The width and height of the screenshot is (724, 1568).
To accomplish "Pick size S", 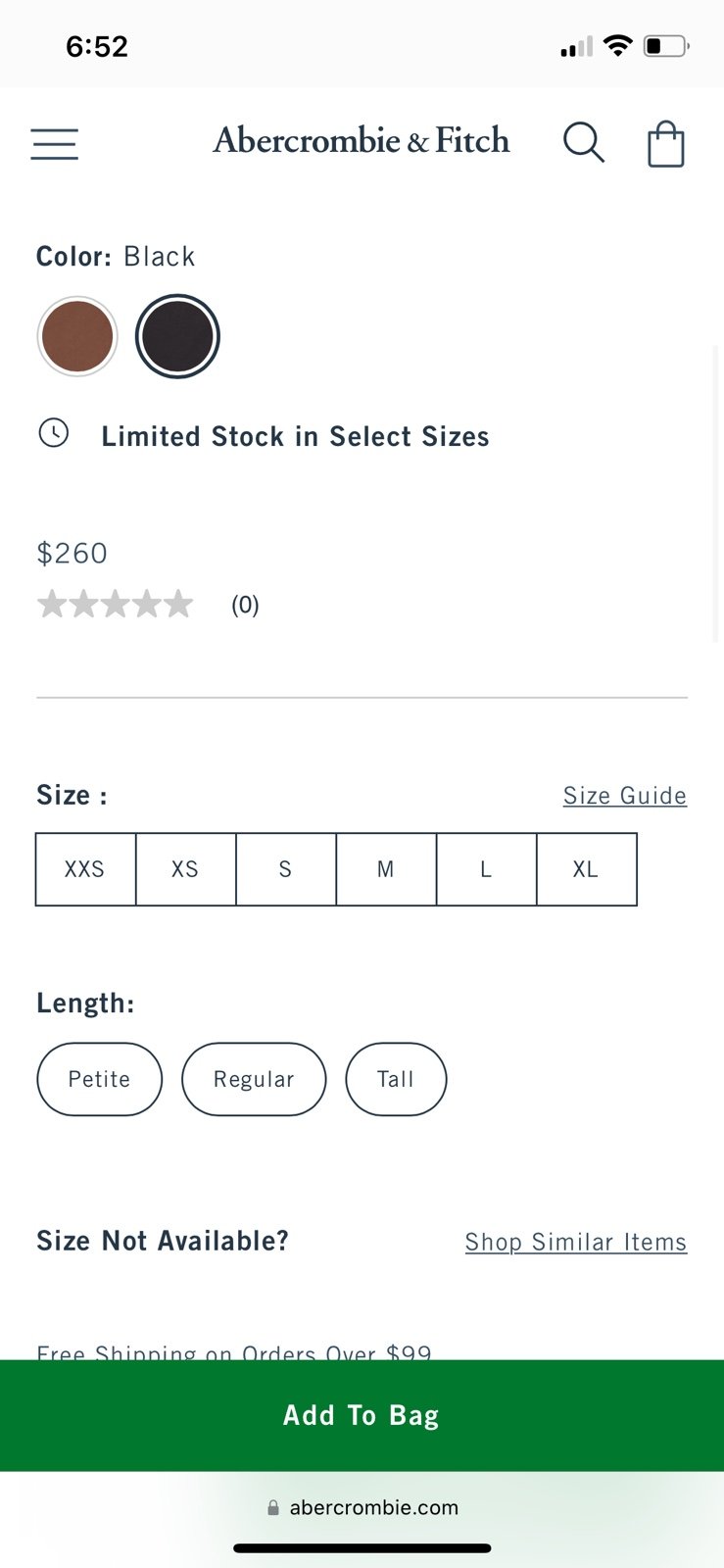I will 285,869.
